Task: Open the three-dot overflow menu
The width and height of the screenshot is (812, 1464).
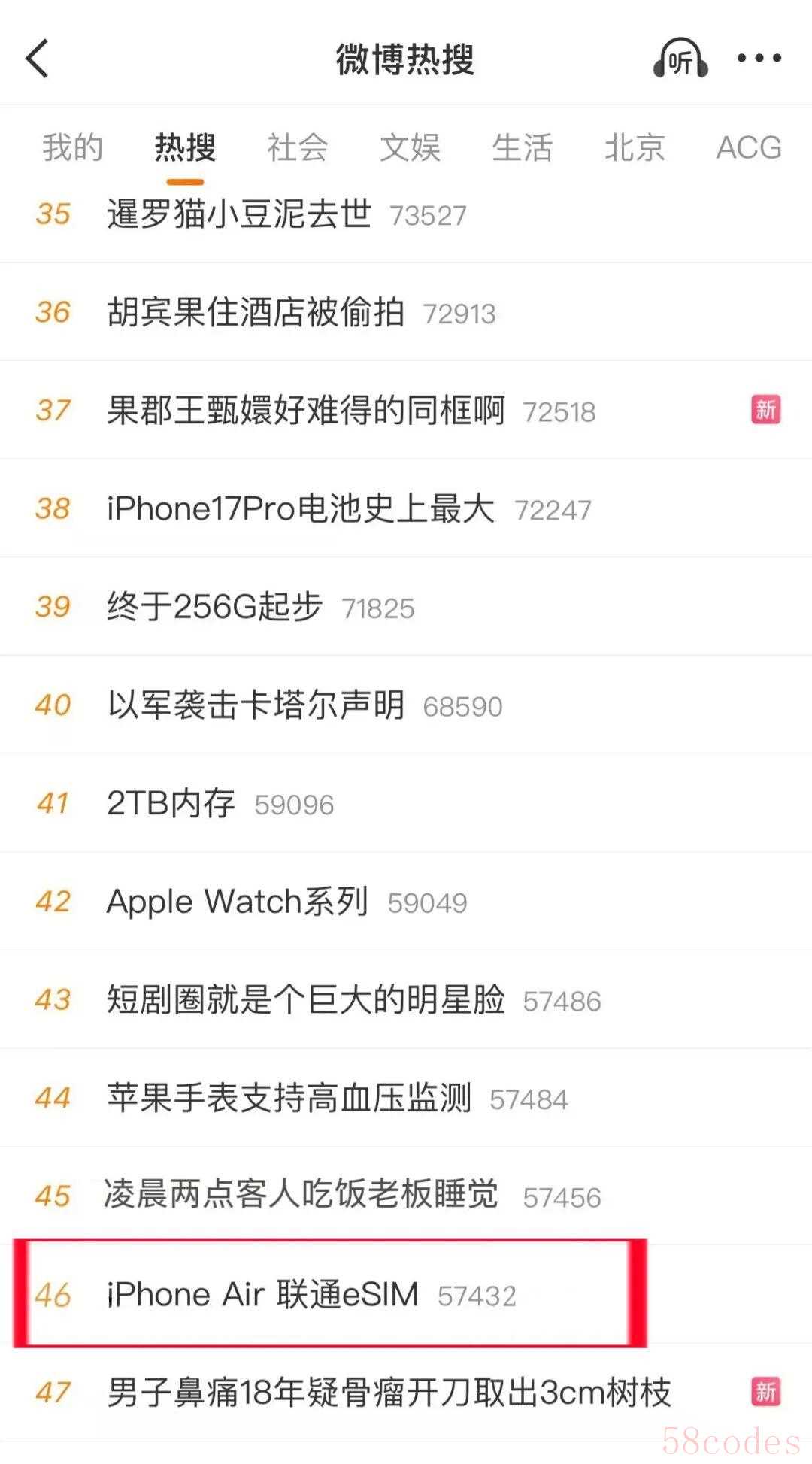Action: (x=759, y=58)
